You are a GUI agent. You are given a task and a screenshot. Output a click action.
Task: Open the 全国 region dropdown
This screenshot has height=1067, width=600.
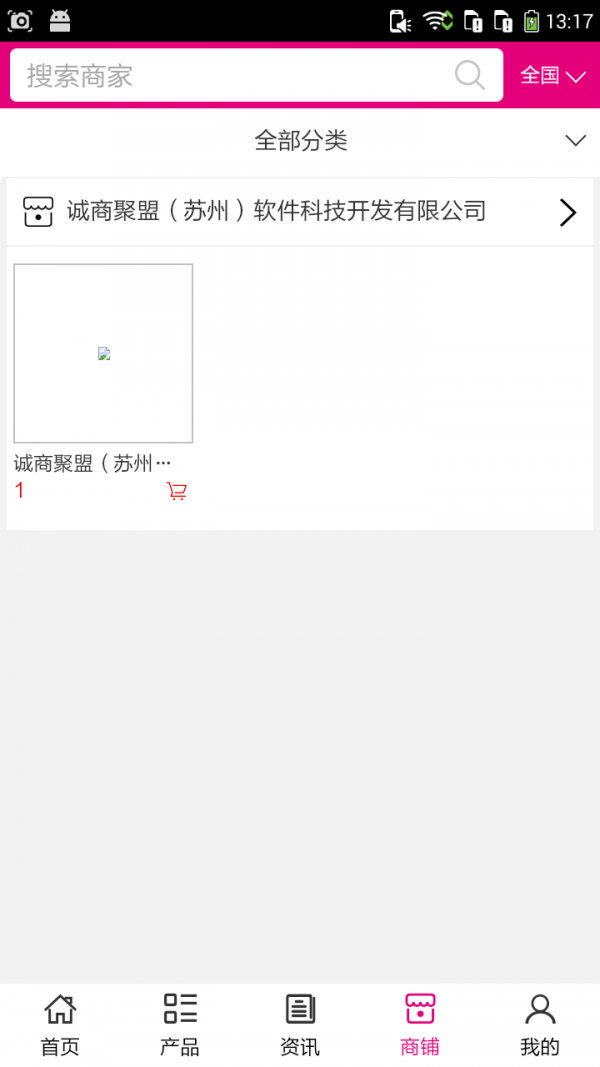(552, 76)
